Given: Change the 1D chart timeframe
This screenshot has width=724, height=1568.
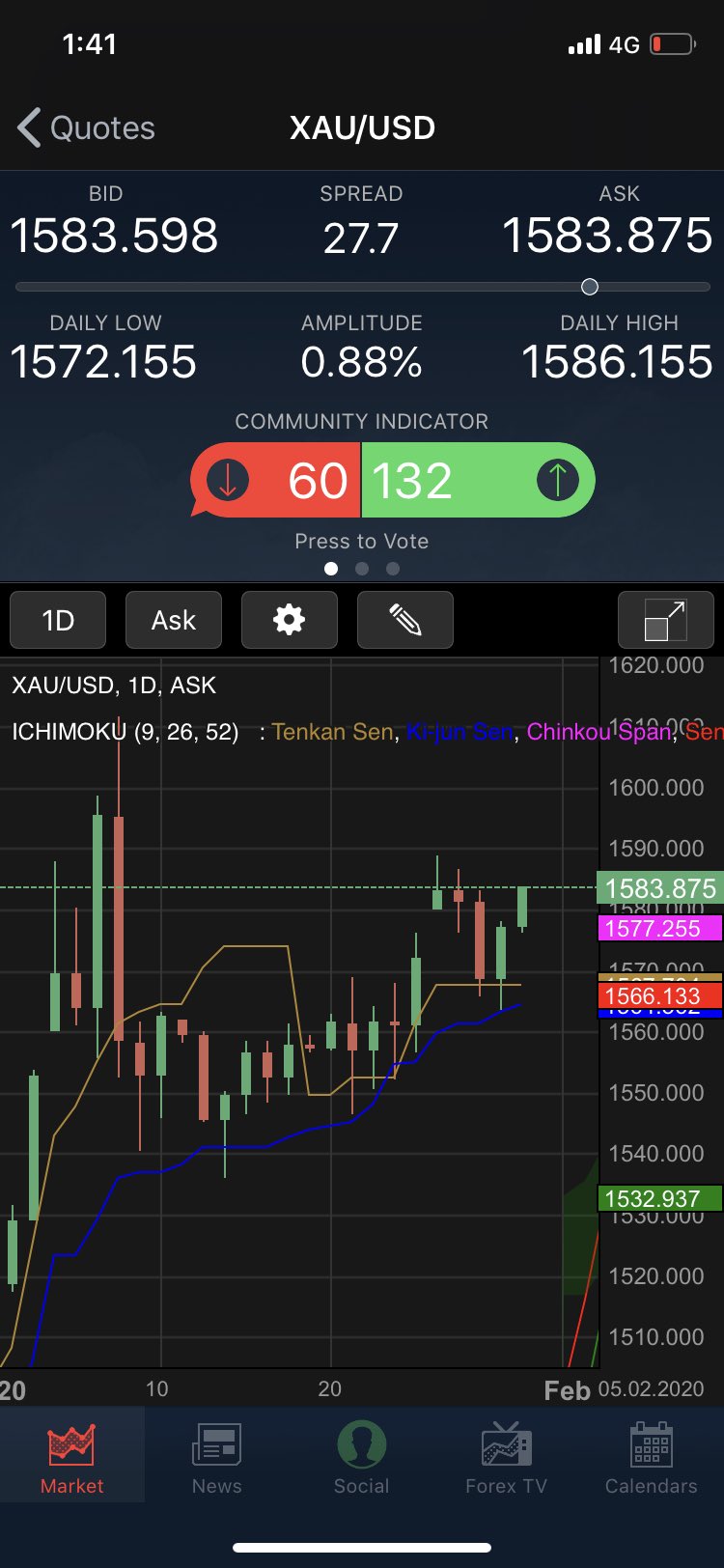Looking at the screenshot, I should (58, 620).
